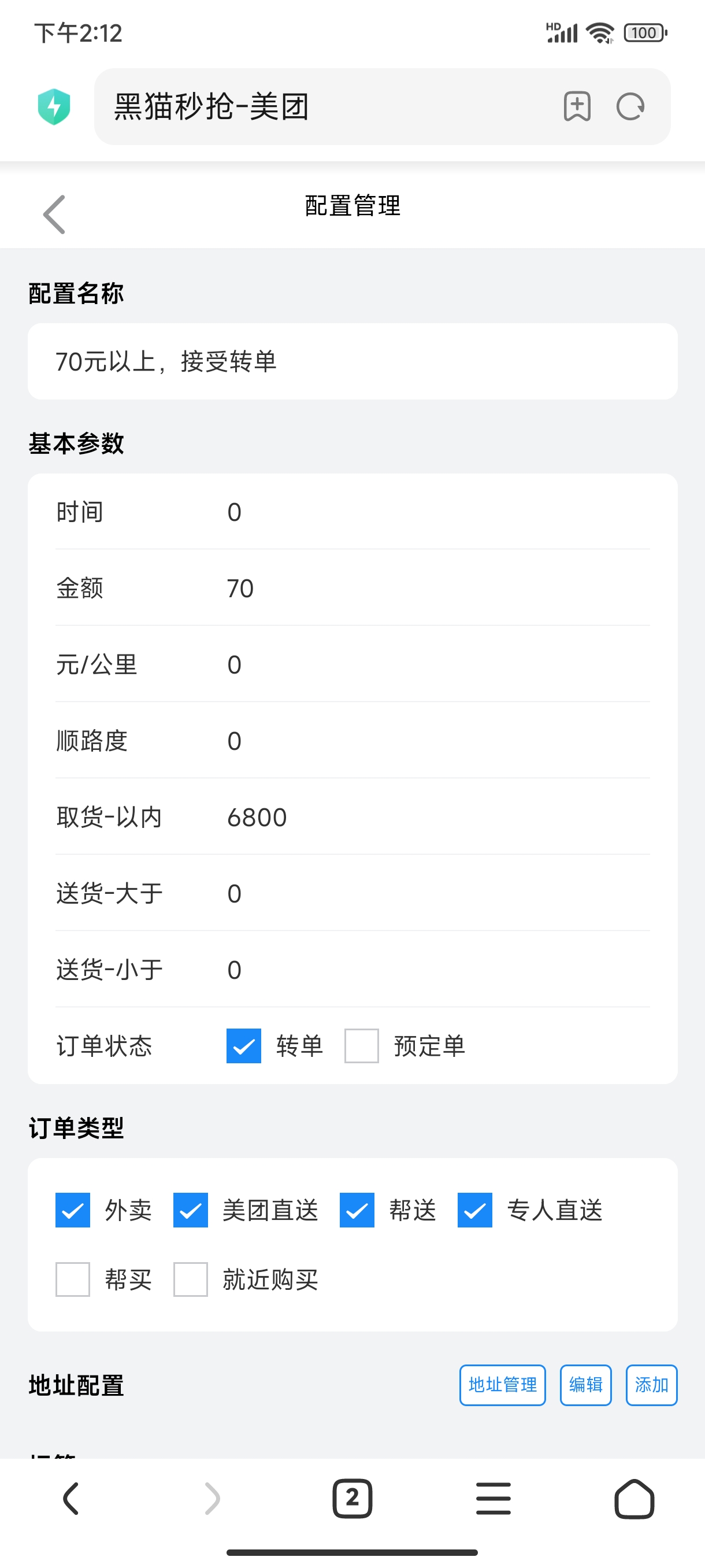The height and width of the screenshot is (1568, 705).
Task: Change the 金额 value field
Action: click(x=438, y=588)
